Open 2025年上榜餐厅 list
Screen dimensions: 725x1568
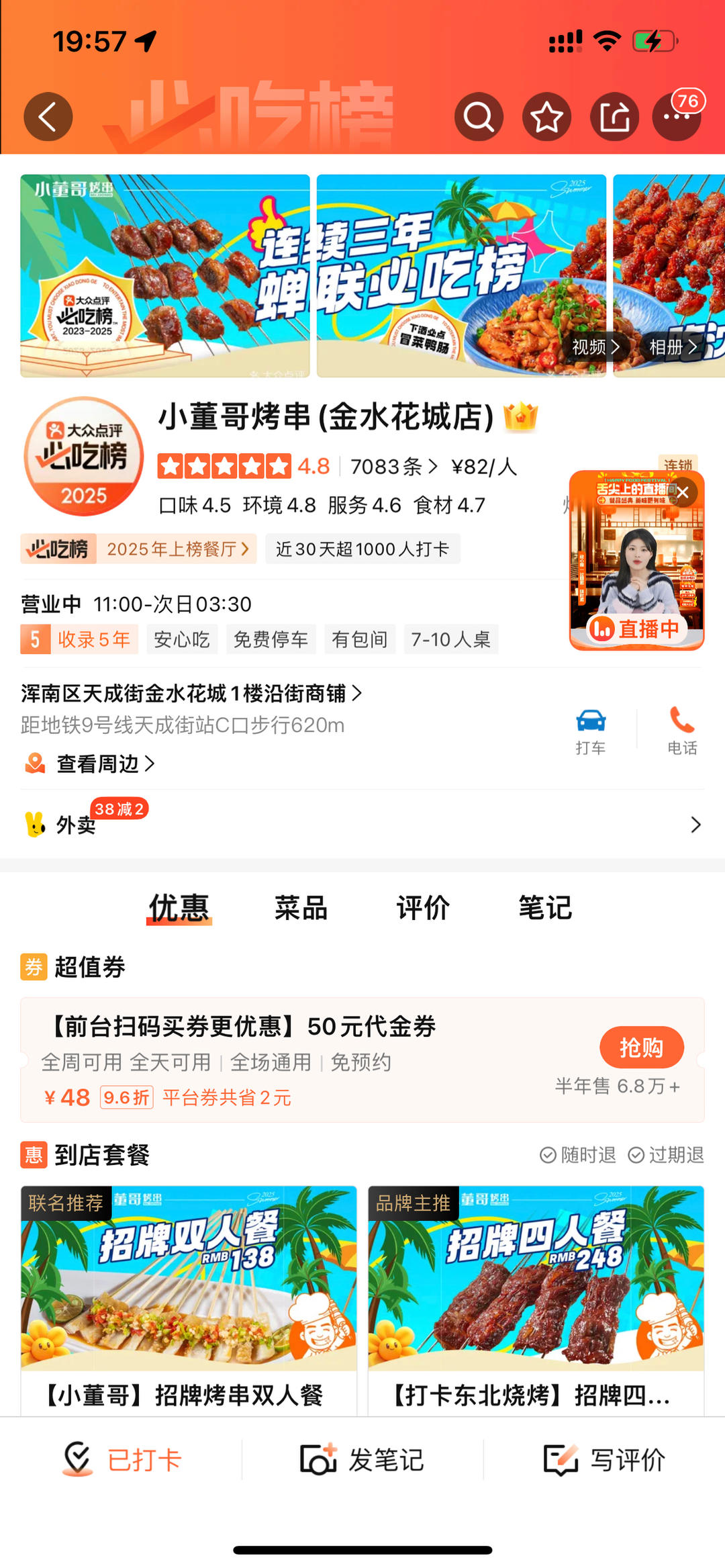[x=177, y=549]
